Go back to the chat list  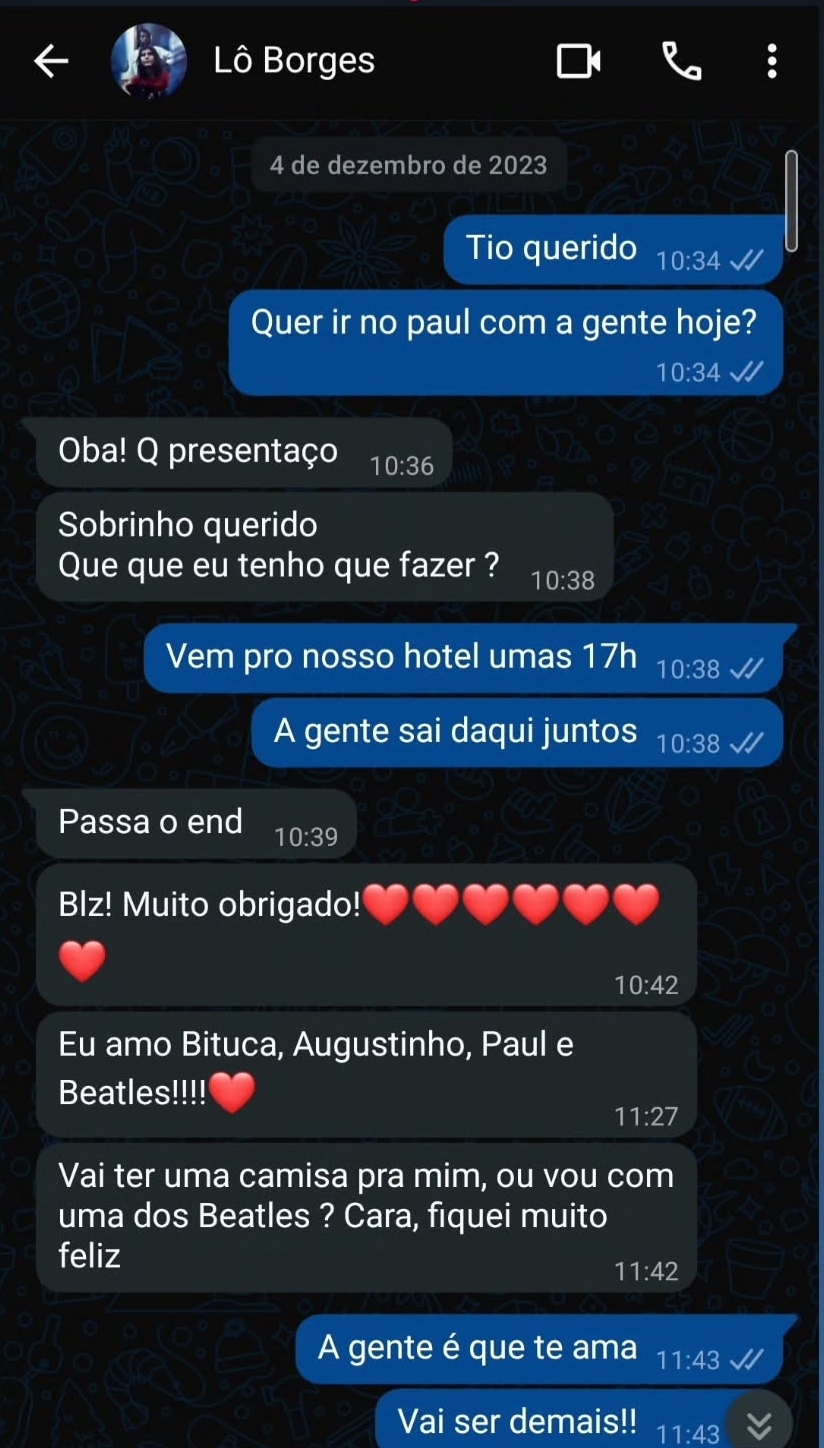tap(51, 62)
